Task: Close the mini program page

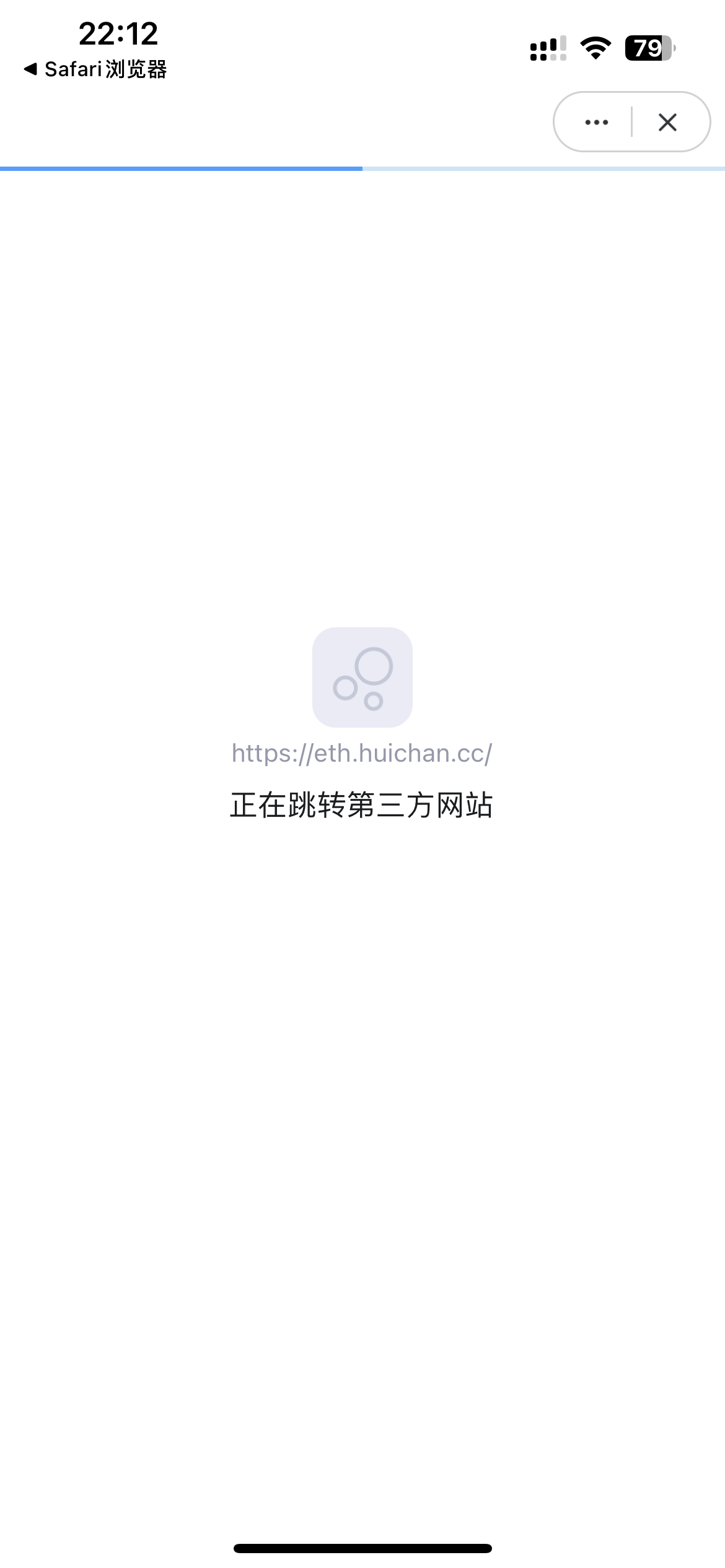Action: 667,122
